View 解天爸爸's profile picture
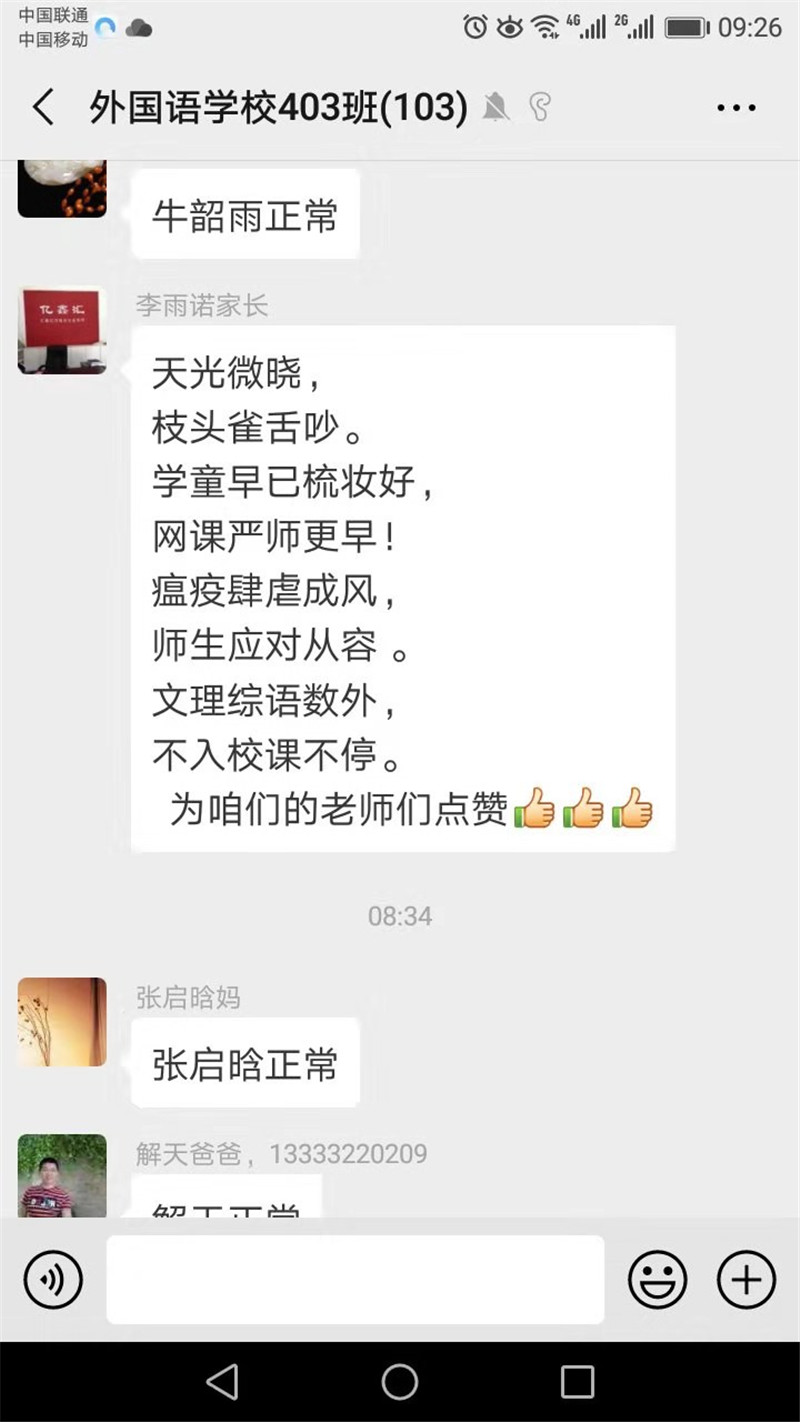Viewport: 800px width, 1422px height. [62, 1175]
